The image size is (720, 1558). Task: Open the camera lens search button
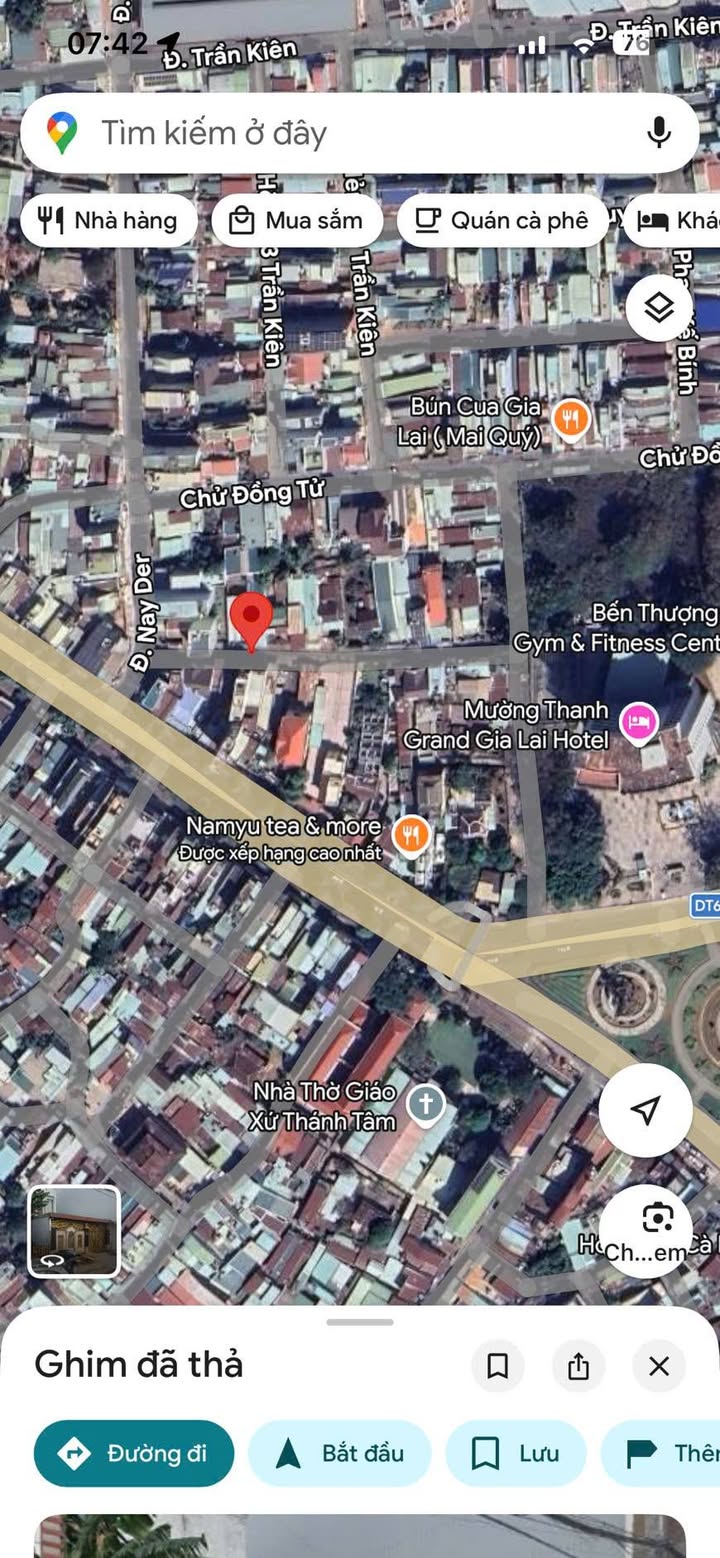657,1219
